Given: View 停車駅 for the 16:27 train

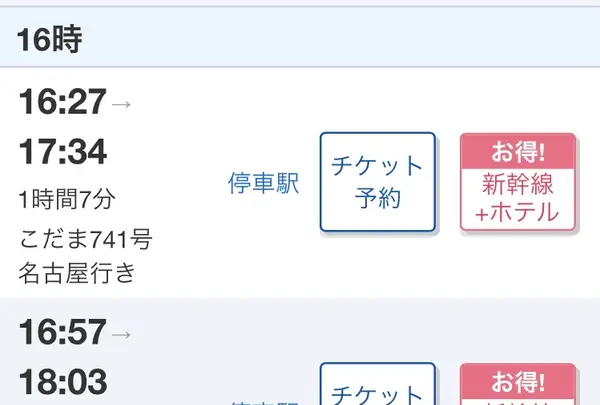Looking at the screenshot, I should (264, 185).
